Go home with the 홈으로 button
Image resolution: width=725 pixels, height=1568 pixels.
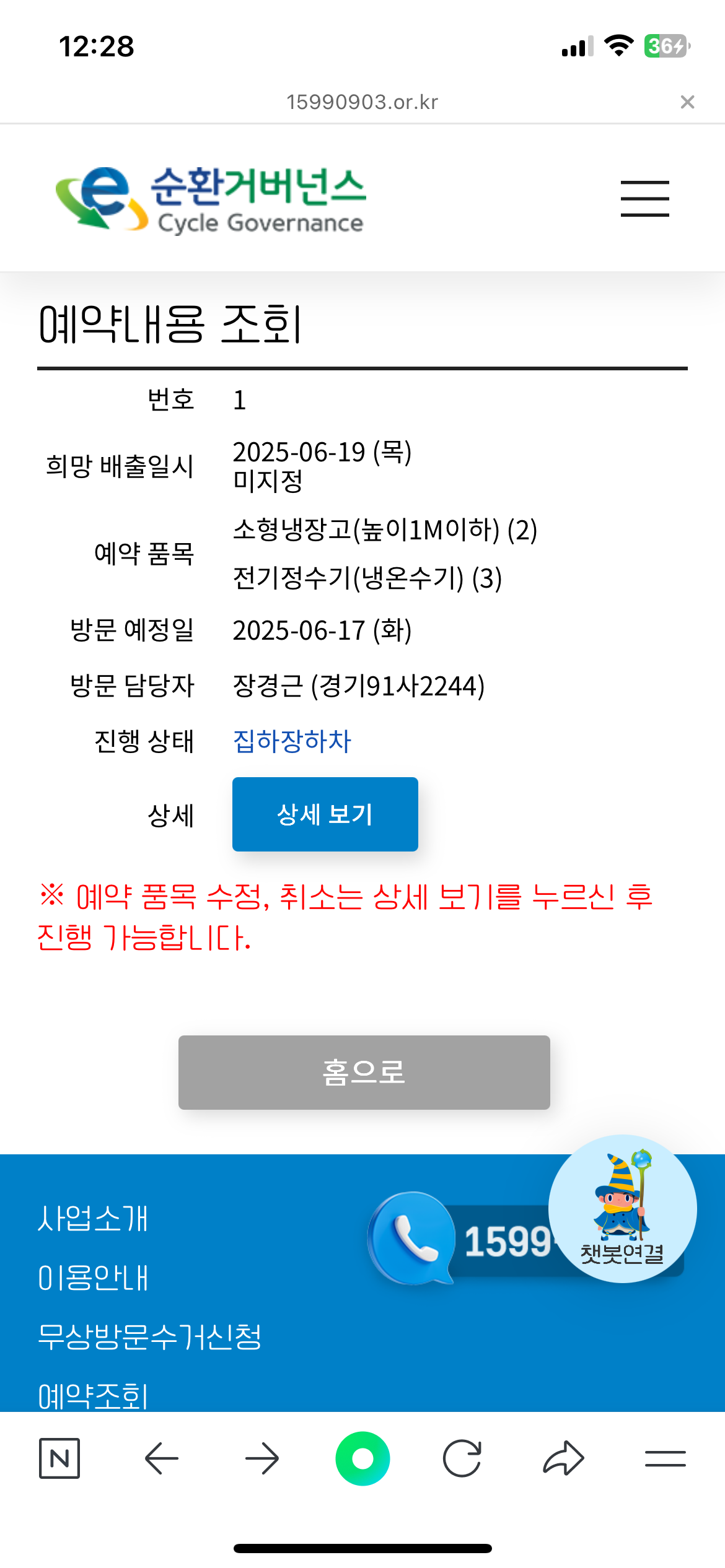pyautogui.click(x=364, y=1072)
